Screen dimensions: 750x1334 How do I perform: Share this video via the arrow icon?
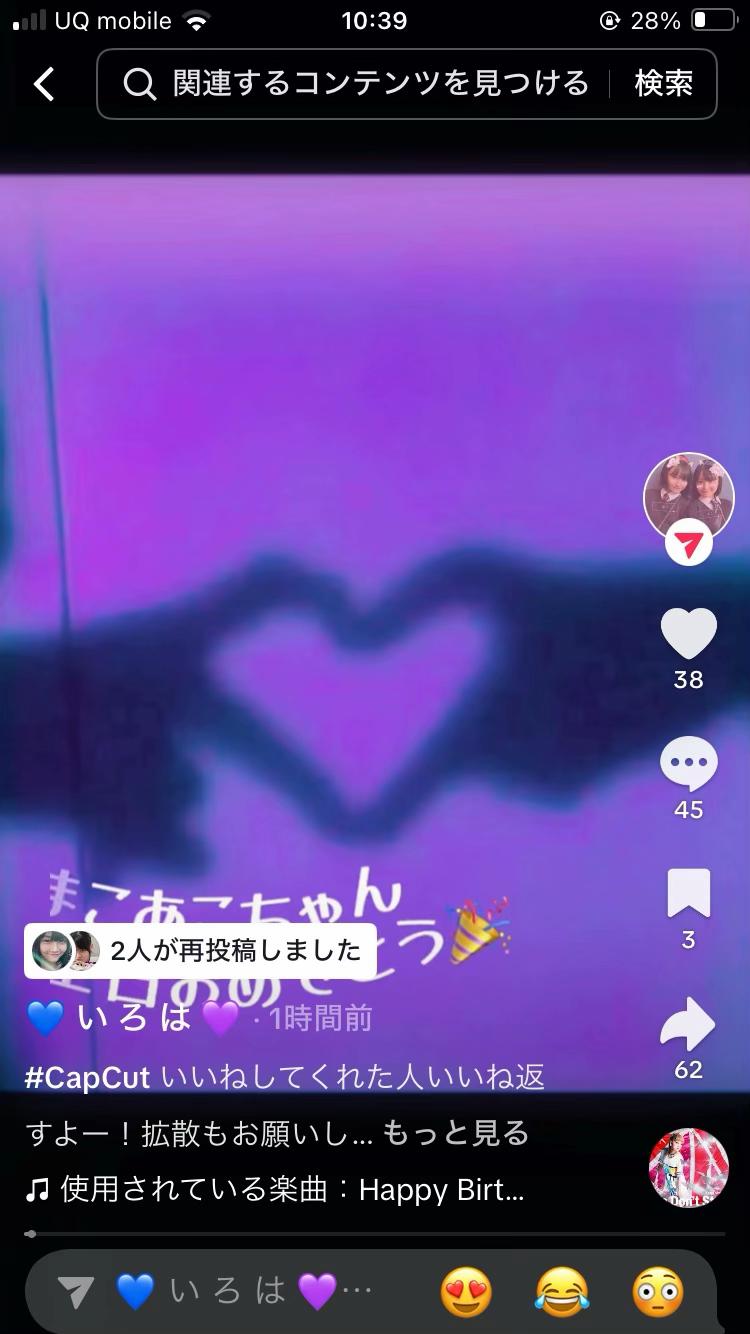(688, 1025)
